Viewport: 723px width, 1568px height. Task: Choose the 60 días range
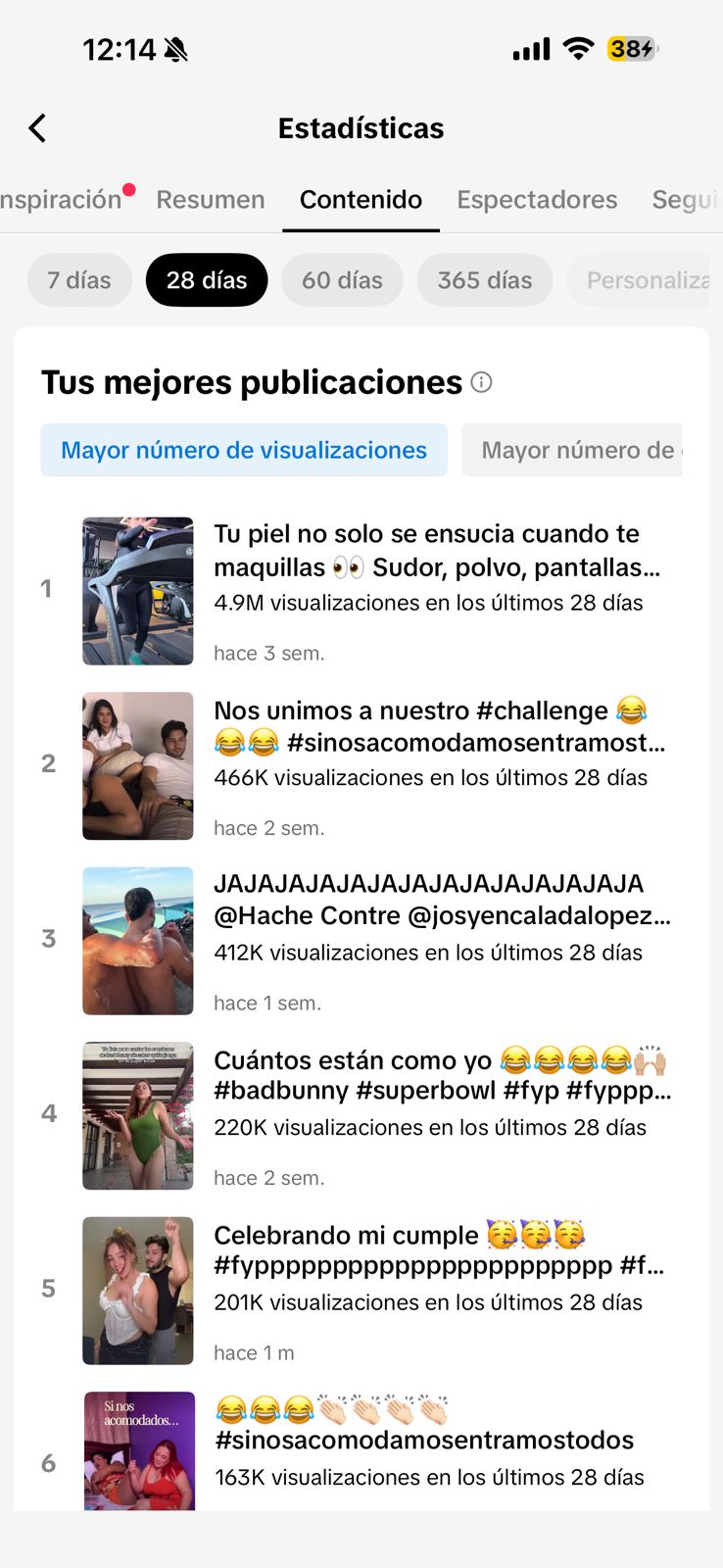(342, 280)
